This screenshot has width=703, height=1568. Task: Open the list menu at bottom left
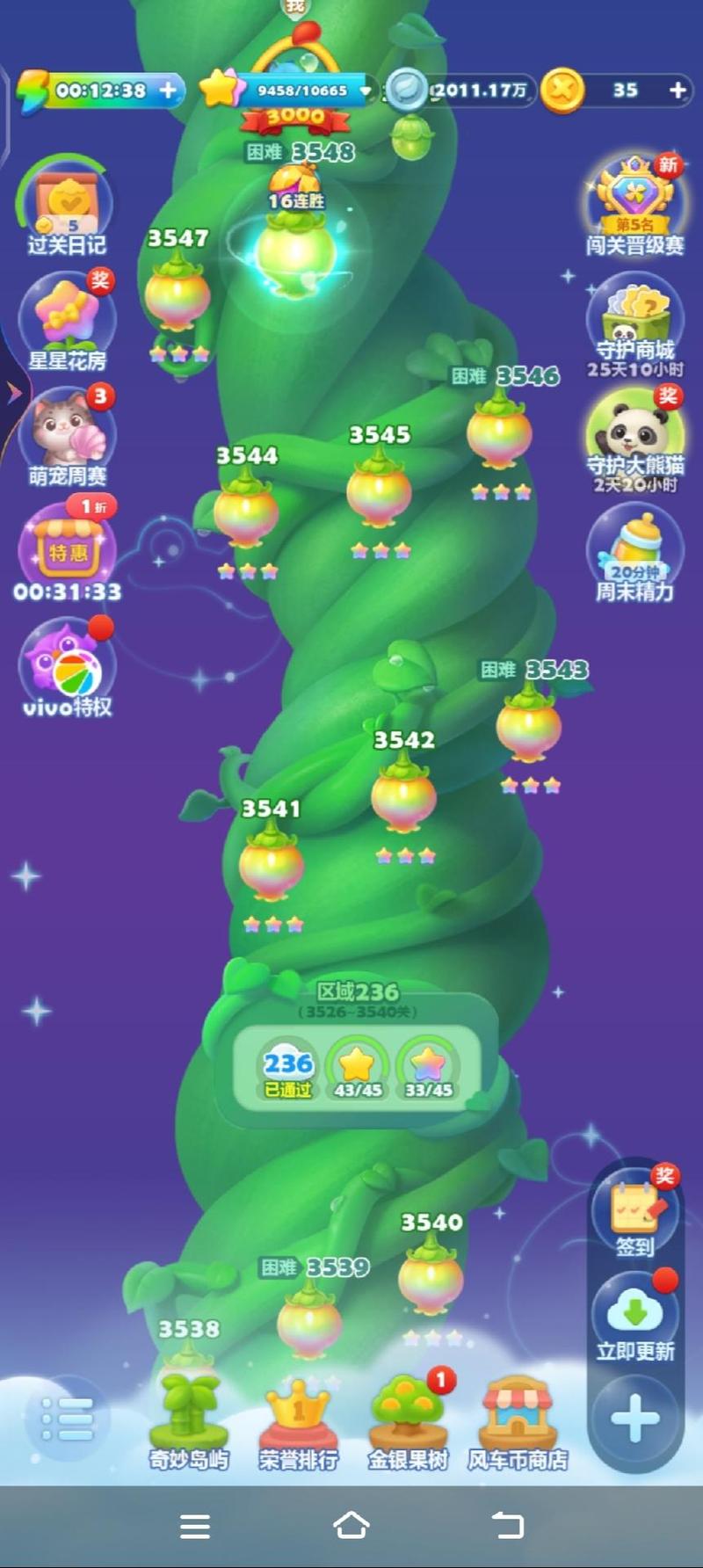[x=62, y=1420]
